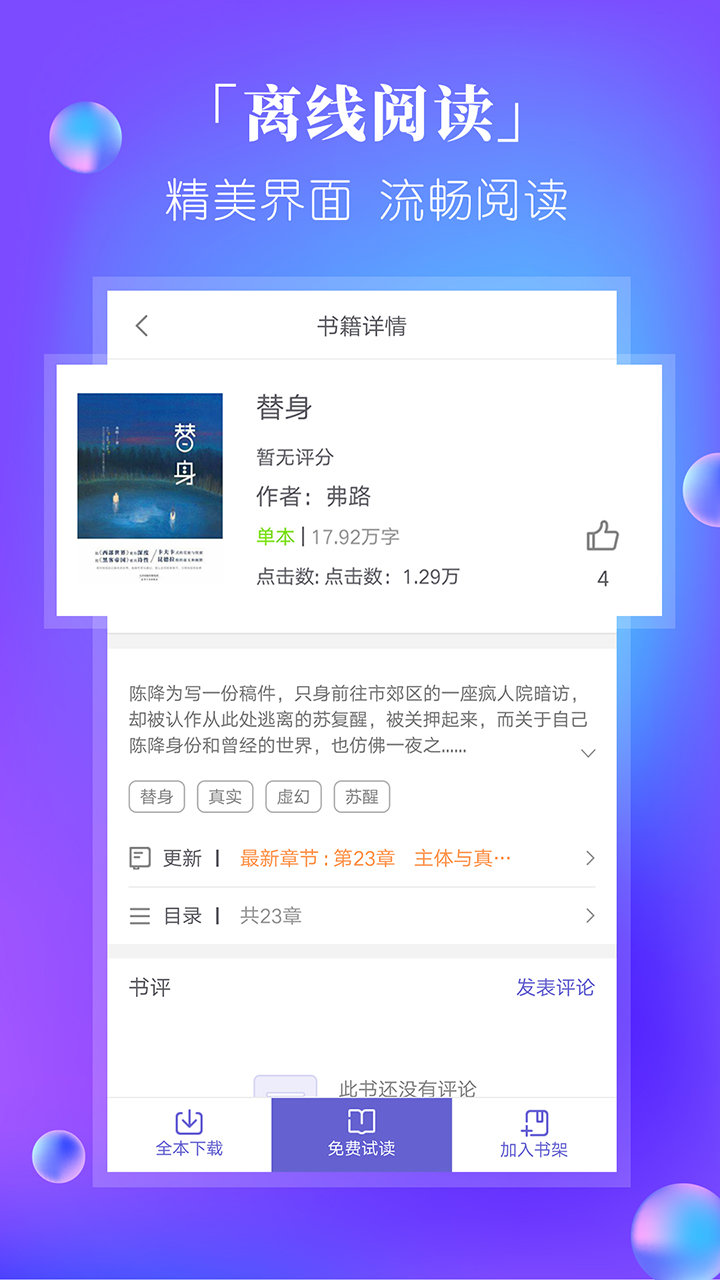Viewport: 720px width, 1280px height.
Task: Tap the 真实 tag
Action: [225, 797]
